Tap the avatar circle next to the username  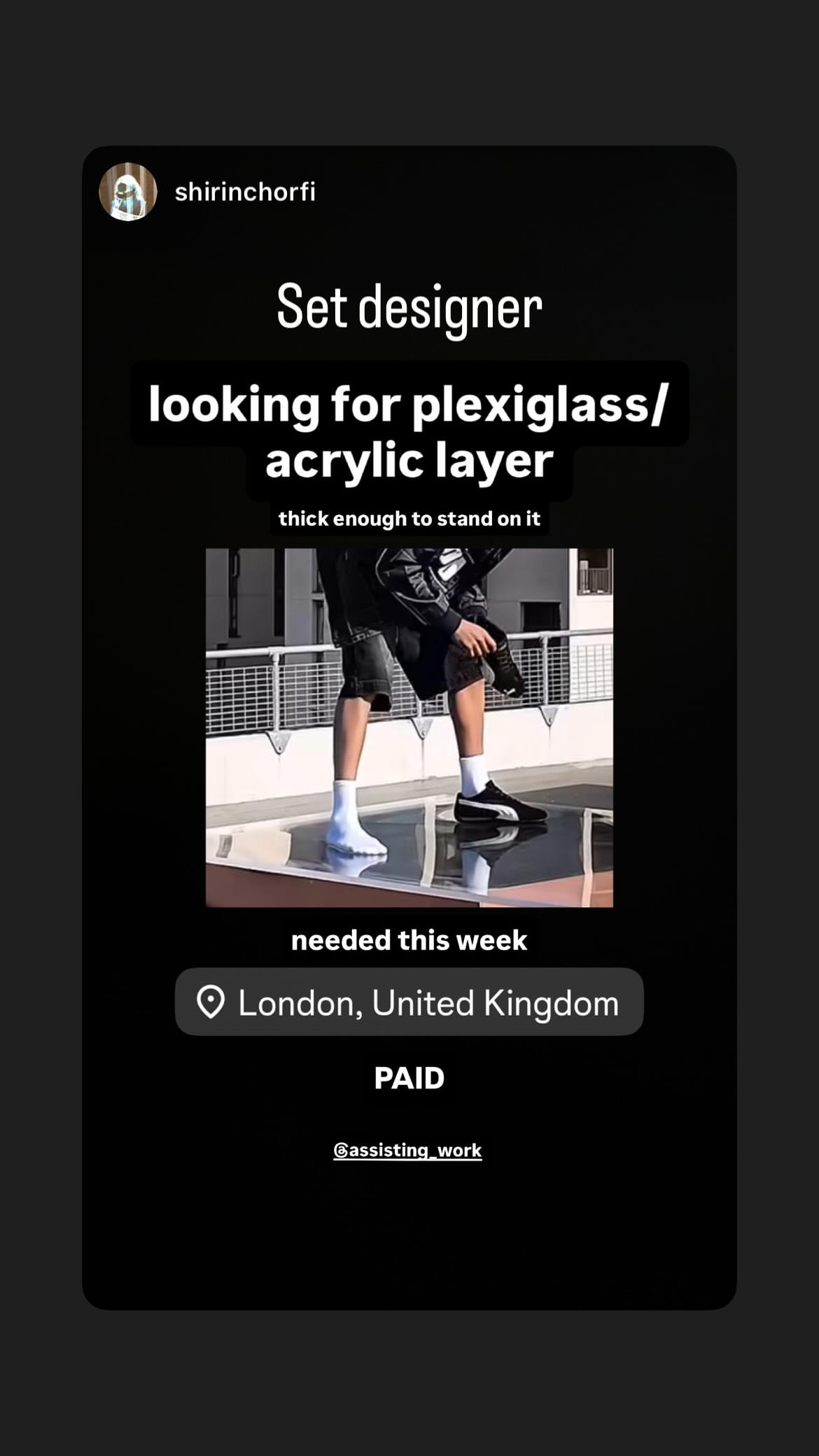pyautogui.click(x=128, y=191)
